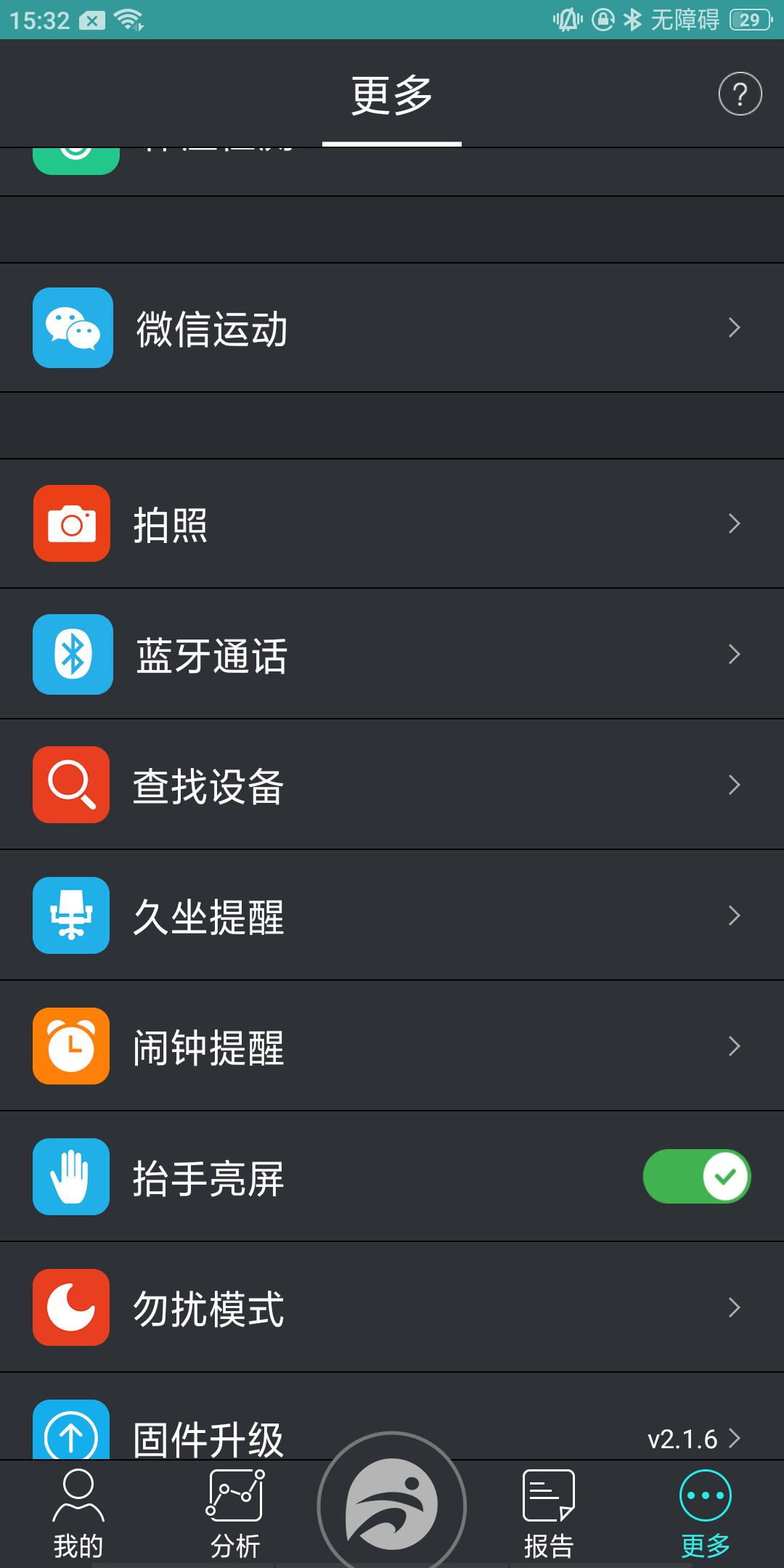Open 久坐提醒 sedentary reminder
Screen dimensions: 784x1568
point(392,916)
